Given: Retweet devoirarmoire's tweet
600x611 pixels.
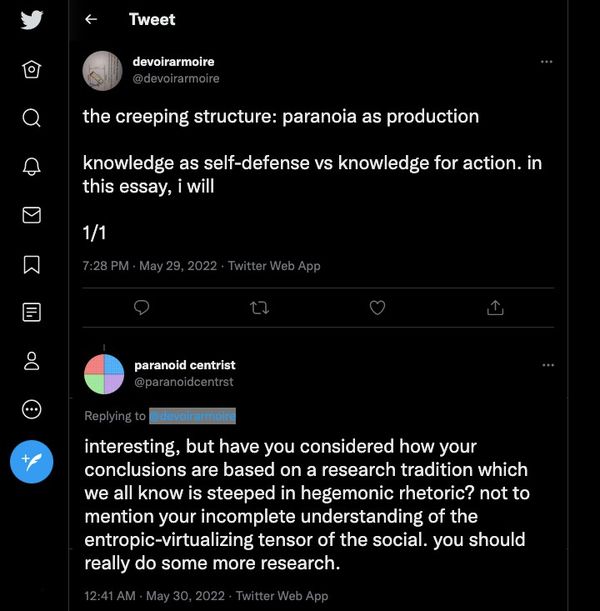Looking at the screenshot, I should (x=259, y=308).
